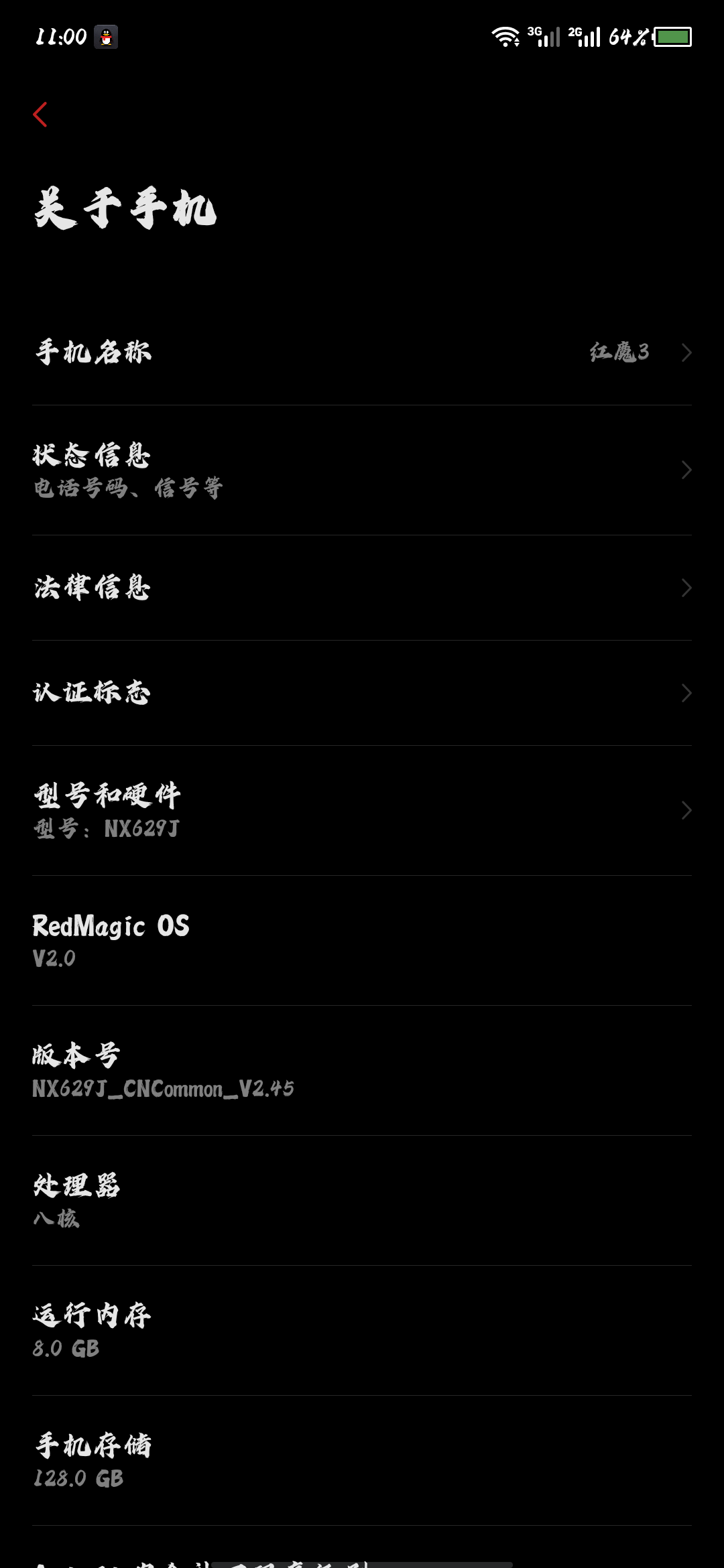
Task: Go back using the red arrow
Action: [40, 115]
